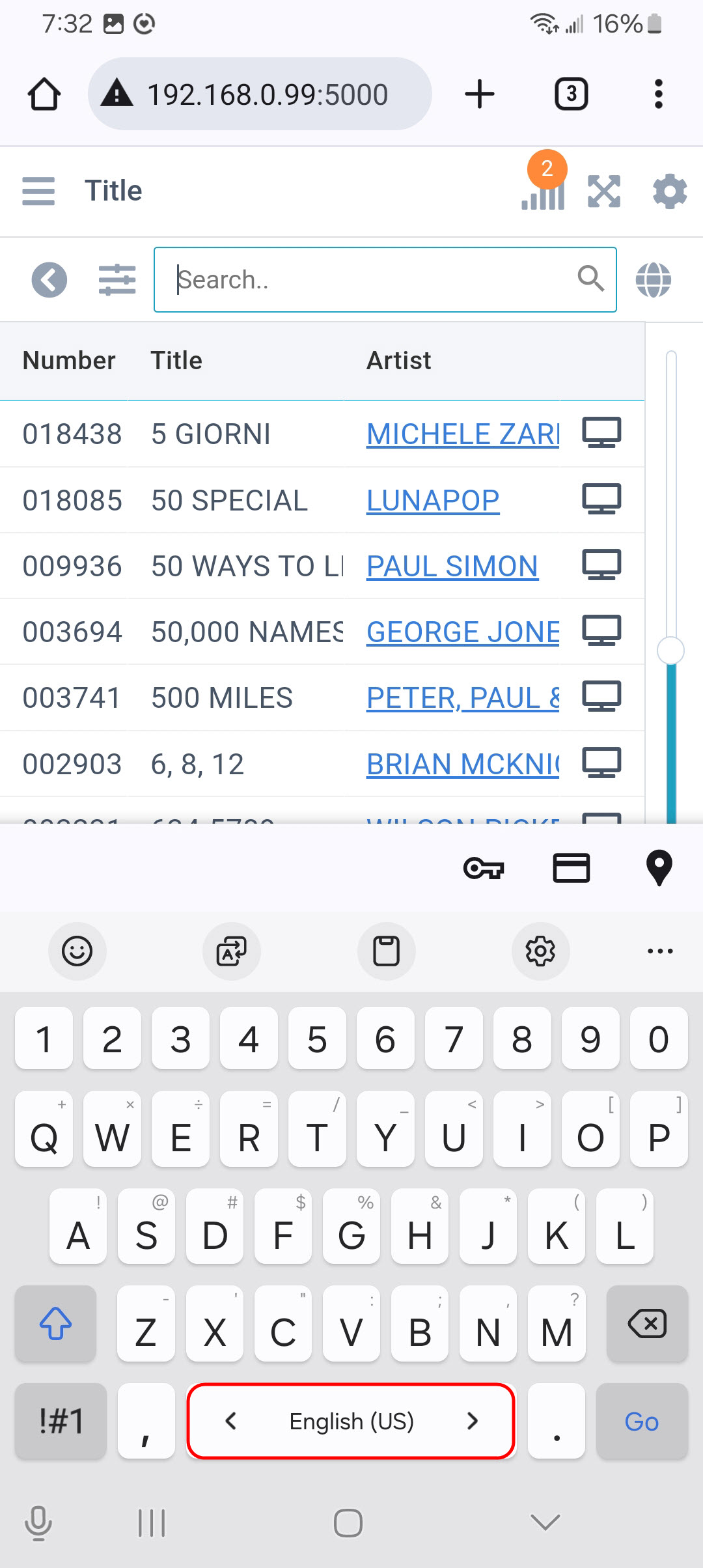Open the filter sliders options
This screenshot has width=703, height=1568.
coord(117,280)
